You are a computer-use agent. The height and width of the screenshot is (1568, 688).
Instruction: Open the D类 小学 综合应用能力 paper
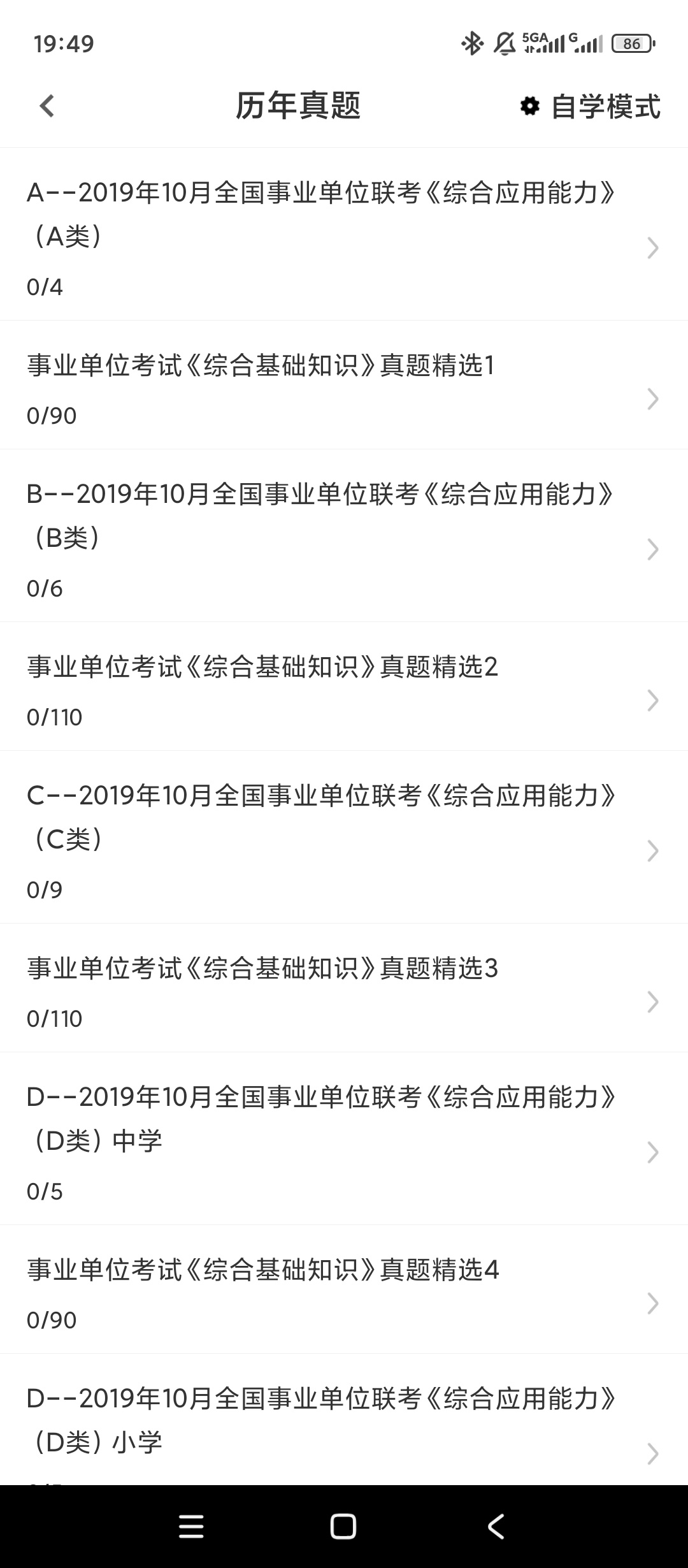pos(344,1420)
